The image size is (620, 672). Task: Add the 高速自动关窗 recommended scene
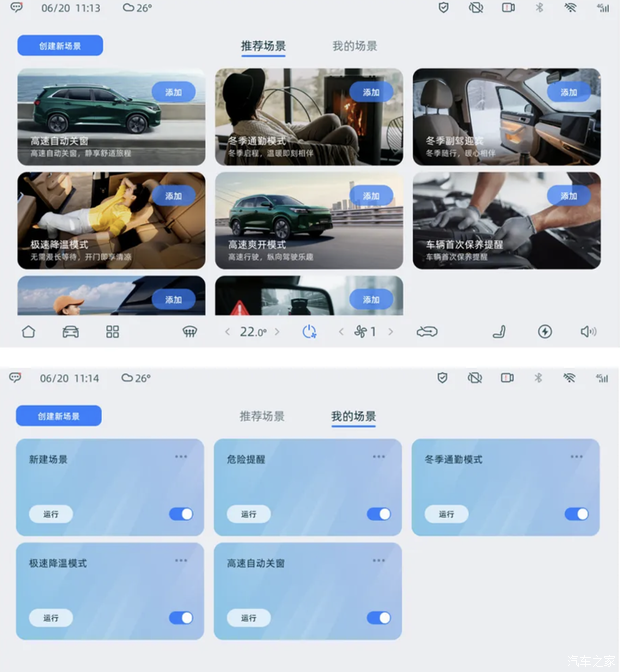pos(173,92)
